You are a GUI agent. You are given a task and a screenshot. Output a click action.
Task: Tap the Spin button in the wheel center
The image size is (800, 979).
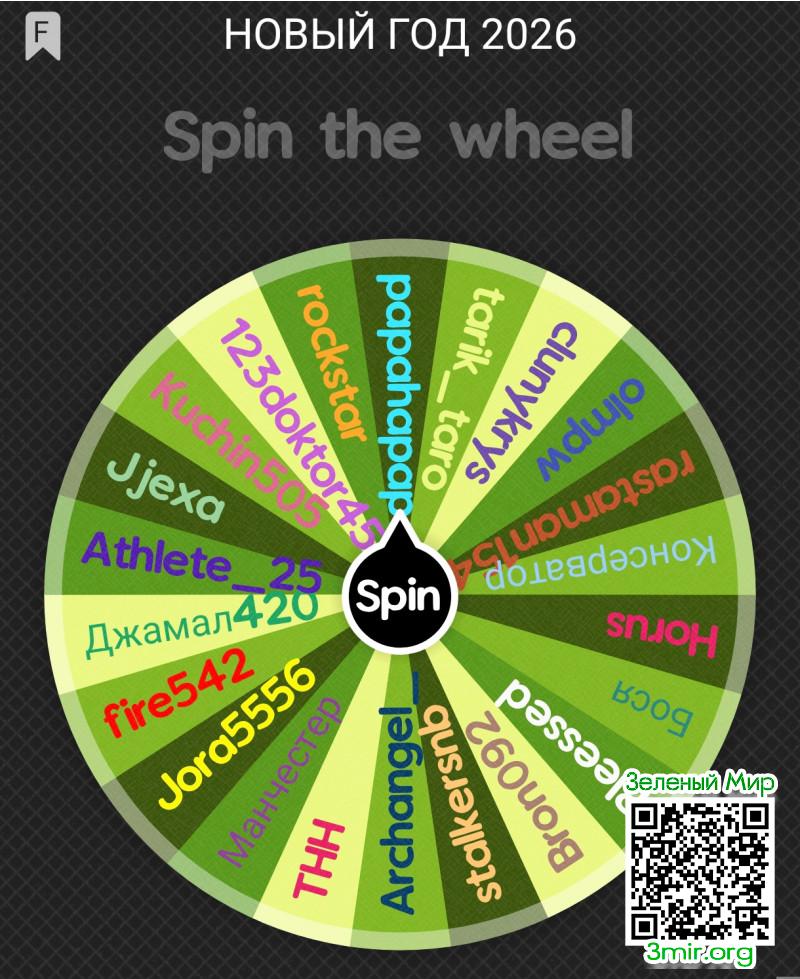[399, 596]
